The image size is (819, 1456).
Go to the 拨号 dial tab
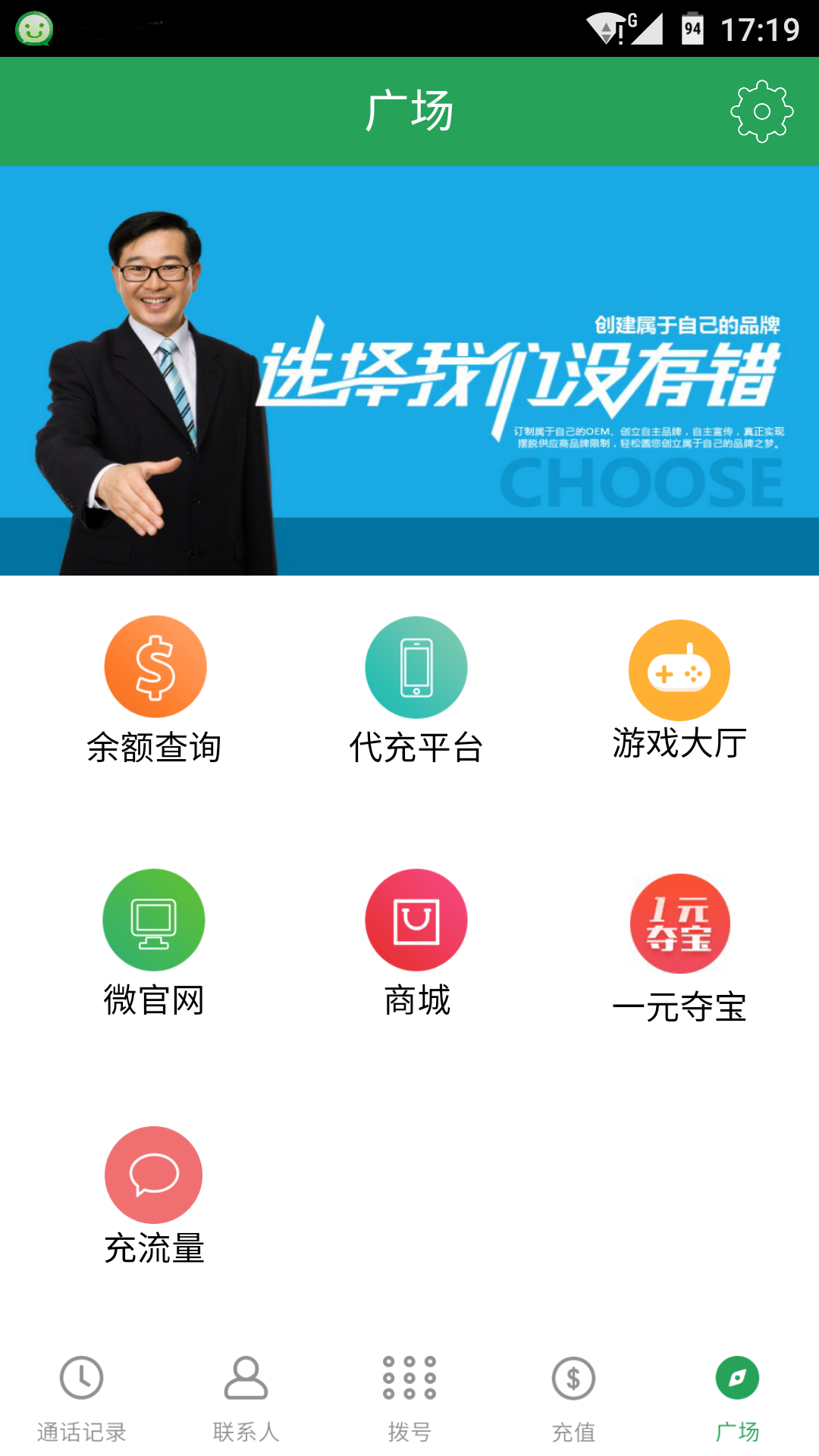click(409, 1397)
